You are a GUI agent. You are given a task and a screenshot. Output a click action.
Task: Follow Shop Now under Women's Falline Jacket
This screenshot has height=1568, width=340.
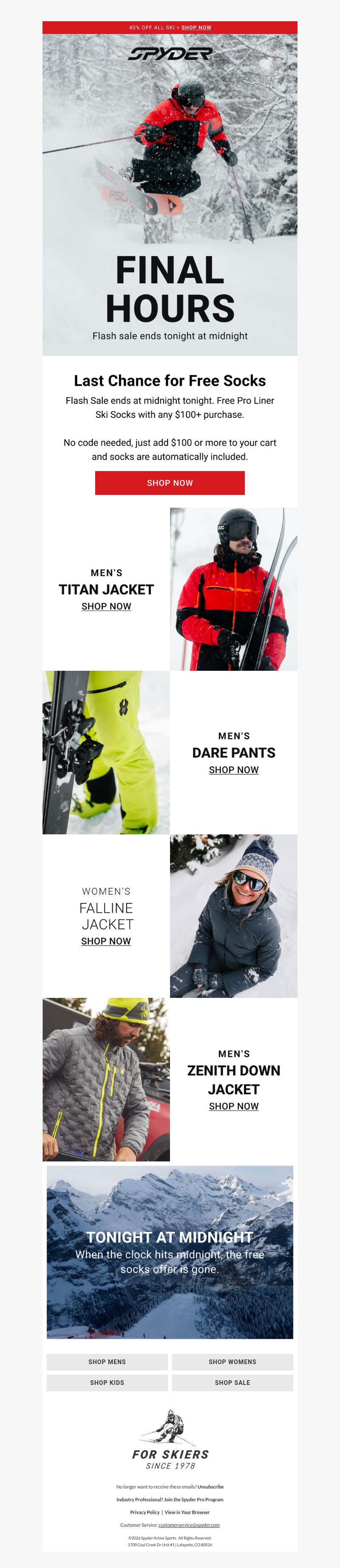coord(106,941)
